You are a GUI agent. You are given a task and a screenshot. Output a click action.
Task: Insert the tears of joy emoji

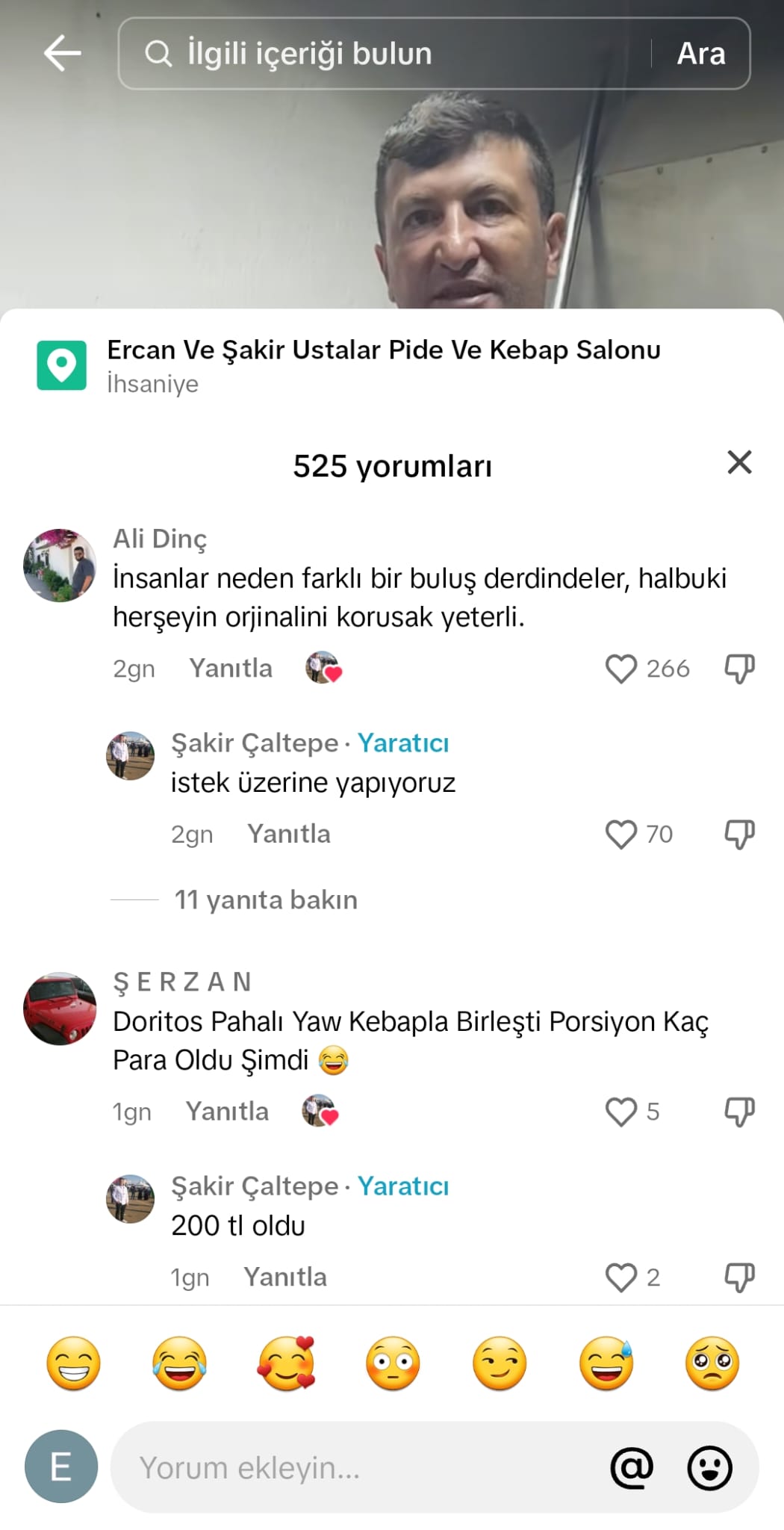tap(179, 1363)
